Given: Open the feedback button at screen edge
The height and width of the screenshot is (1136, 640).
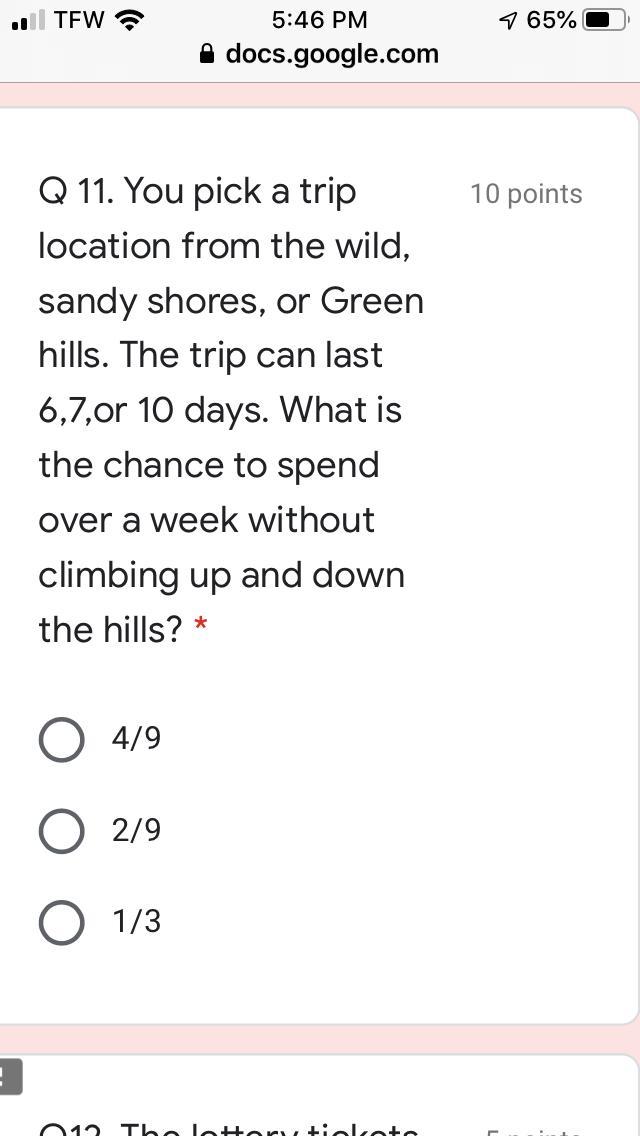Looking at the screenshot, I should point(9,1077).
